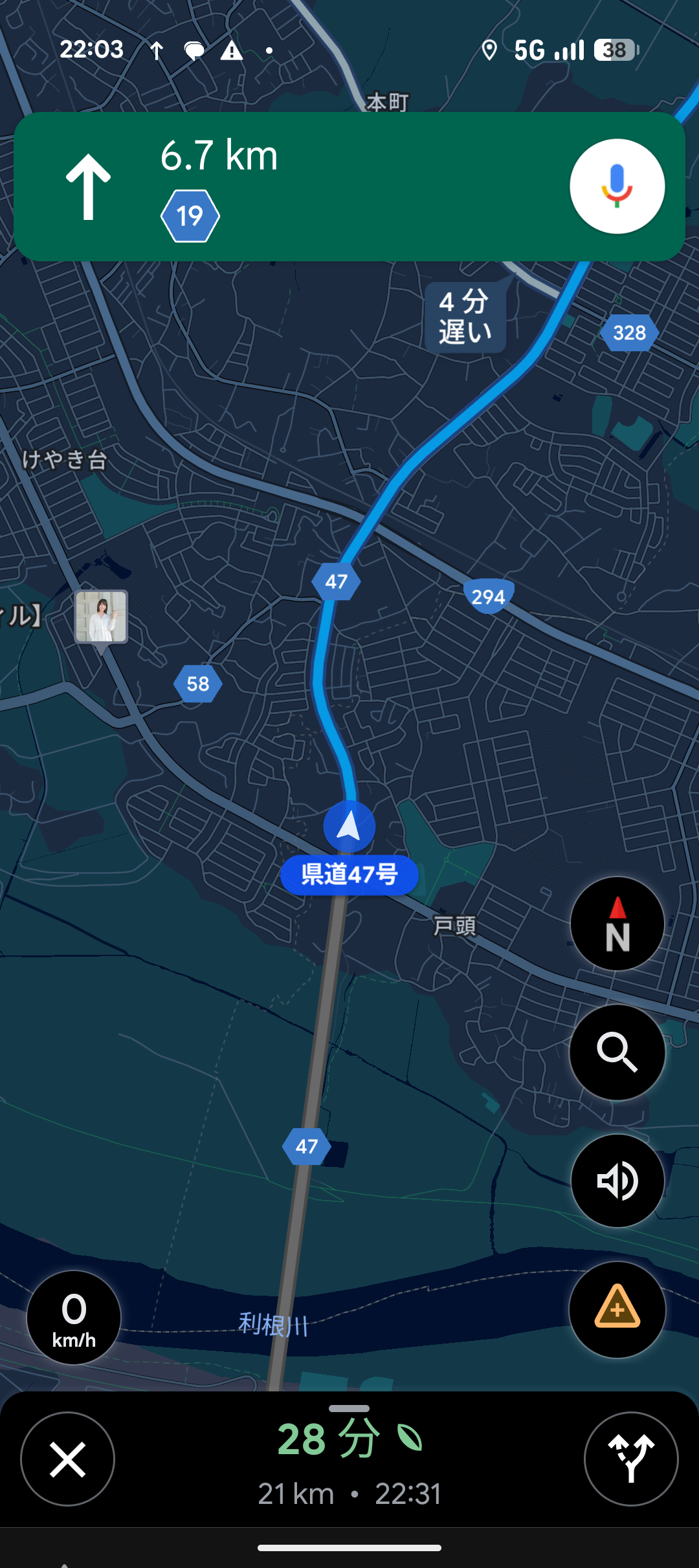Exit navigation with the X button
The image size is (699, 1568).
pyautogui.click(x=68, y=1459)
